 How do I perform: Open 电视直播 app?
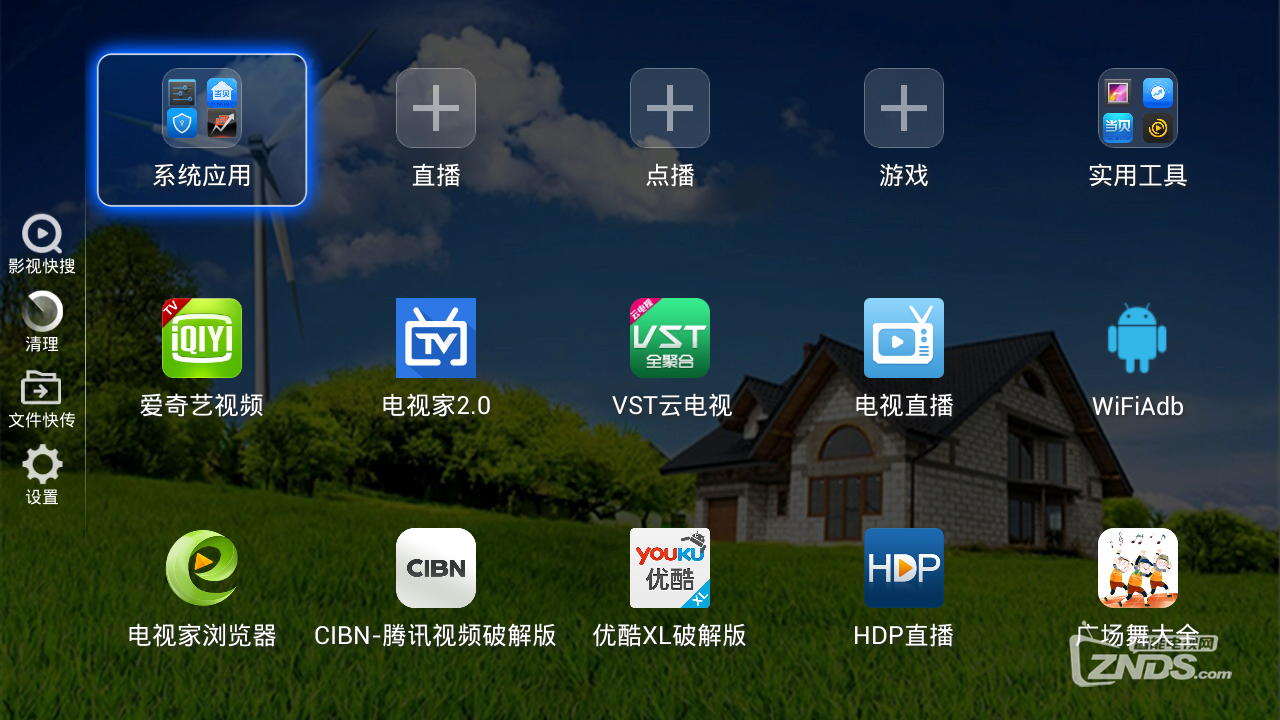[x=904, y=339]
